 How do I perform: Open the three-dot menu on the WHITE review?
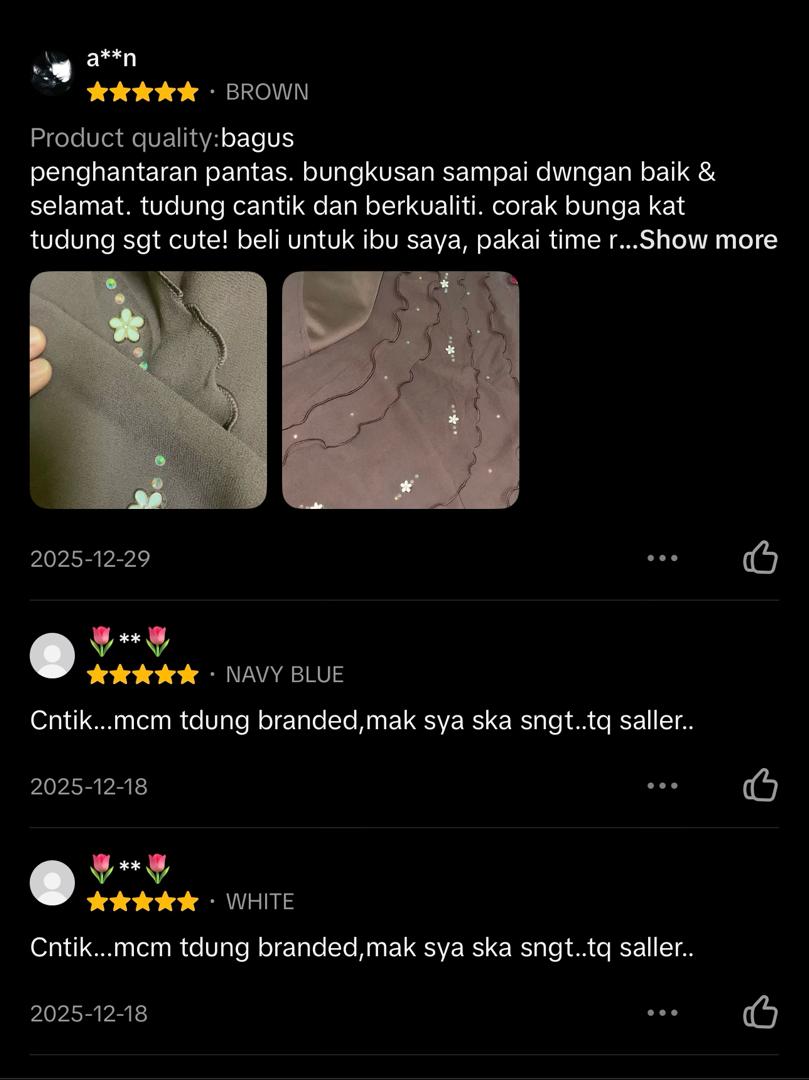(664, 1013)
